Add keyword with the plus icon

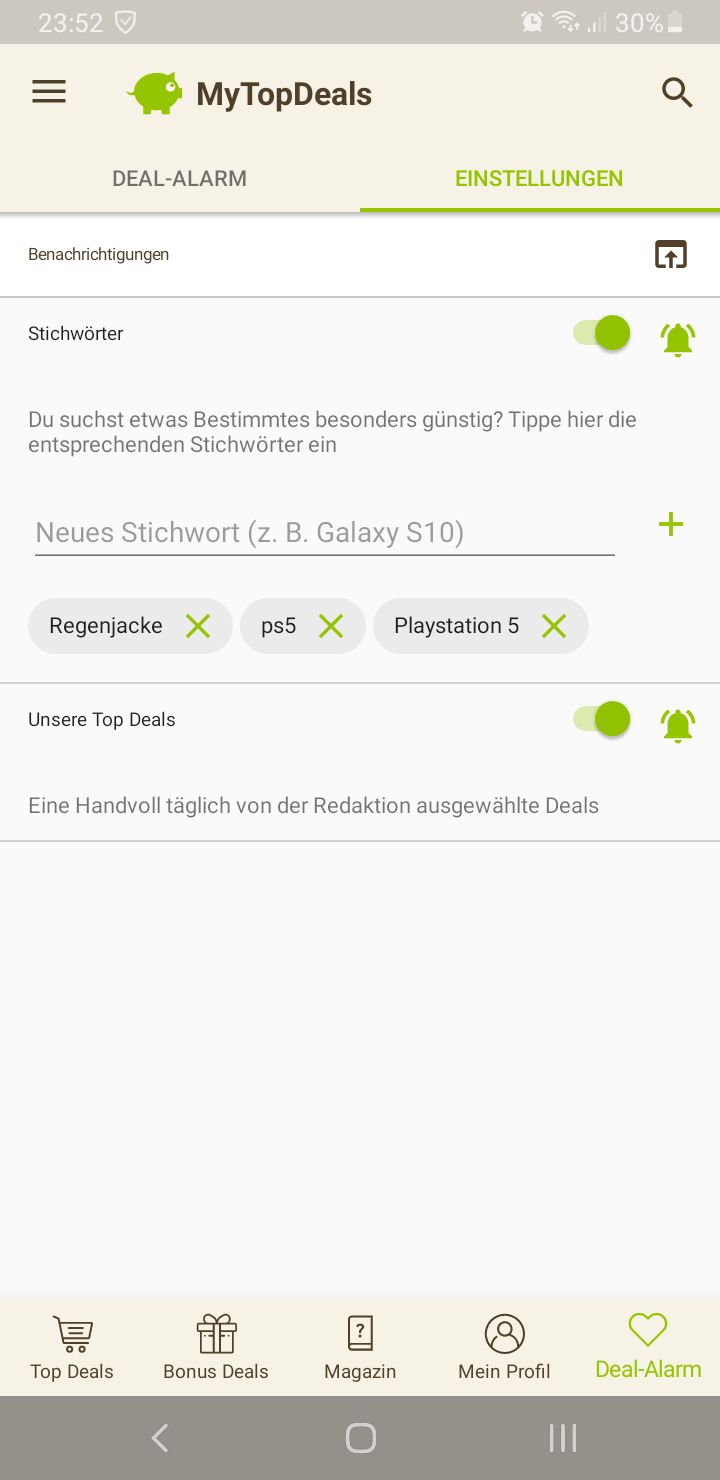671,524
